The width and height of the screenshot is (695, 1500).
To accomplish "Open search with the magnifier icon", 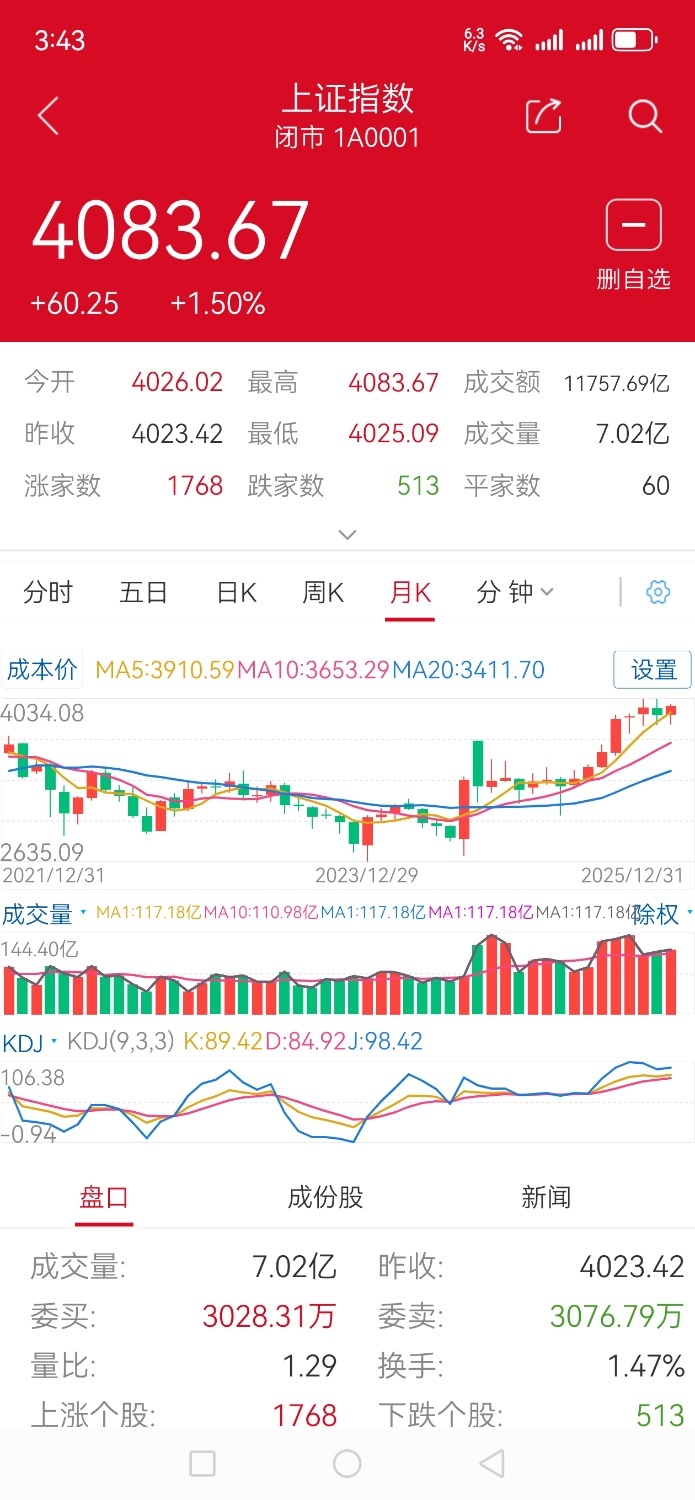I will tap(645, 117).
